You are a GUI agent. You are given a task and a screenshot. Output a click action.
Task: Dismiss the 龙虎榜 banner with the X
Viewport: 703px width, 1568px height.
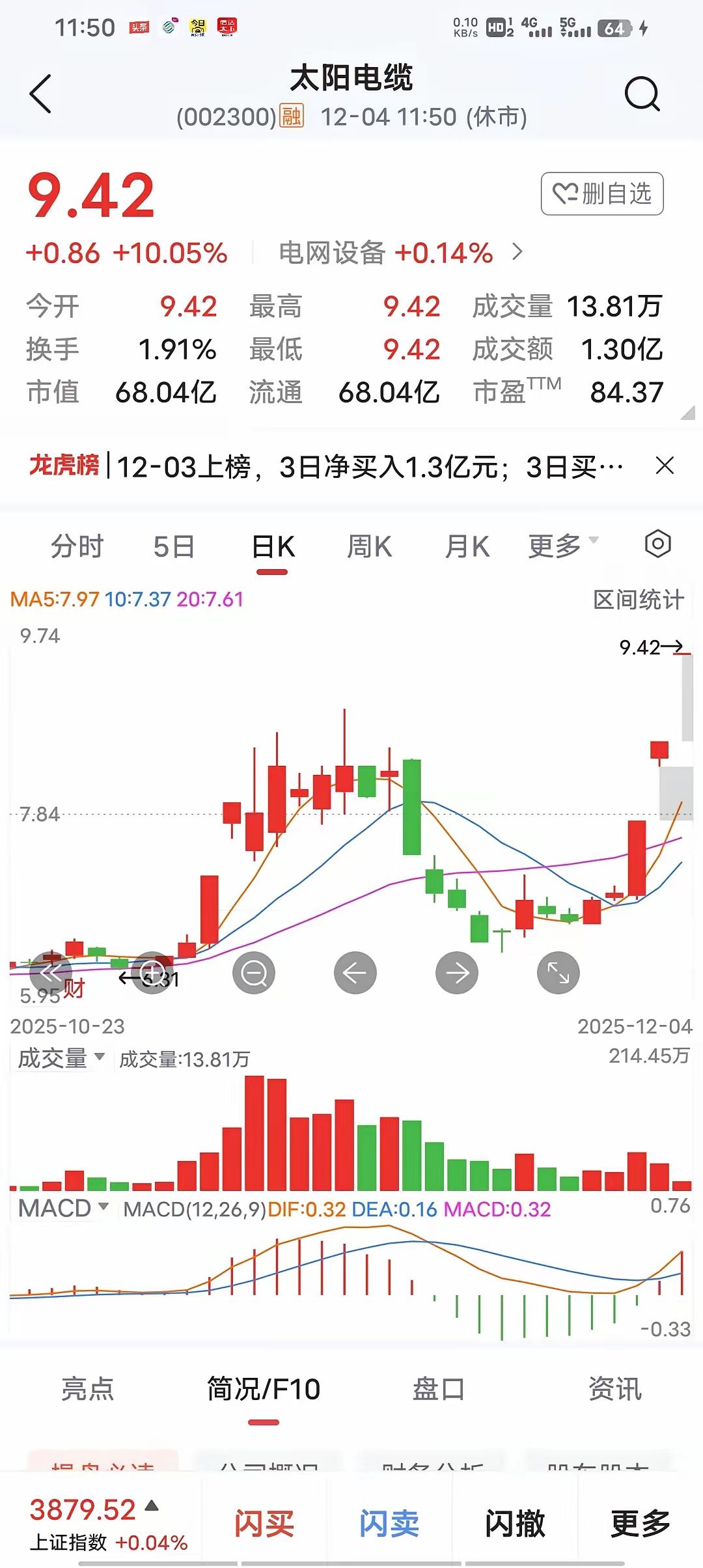click(x=664, y=465)
